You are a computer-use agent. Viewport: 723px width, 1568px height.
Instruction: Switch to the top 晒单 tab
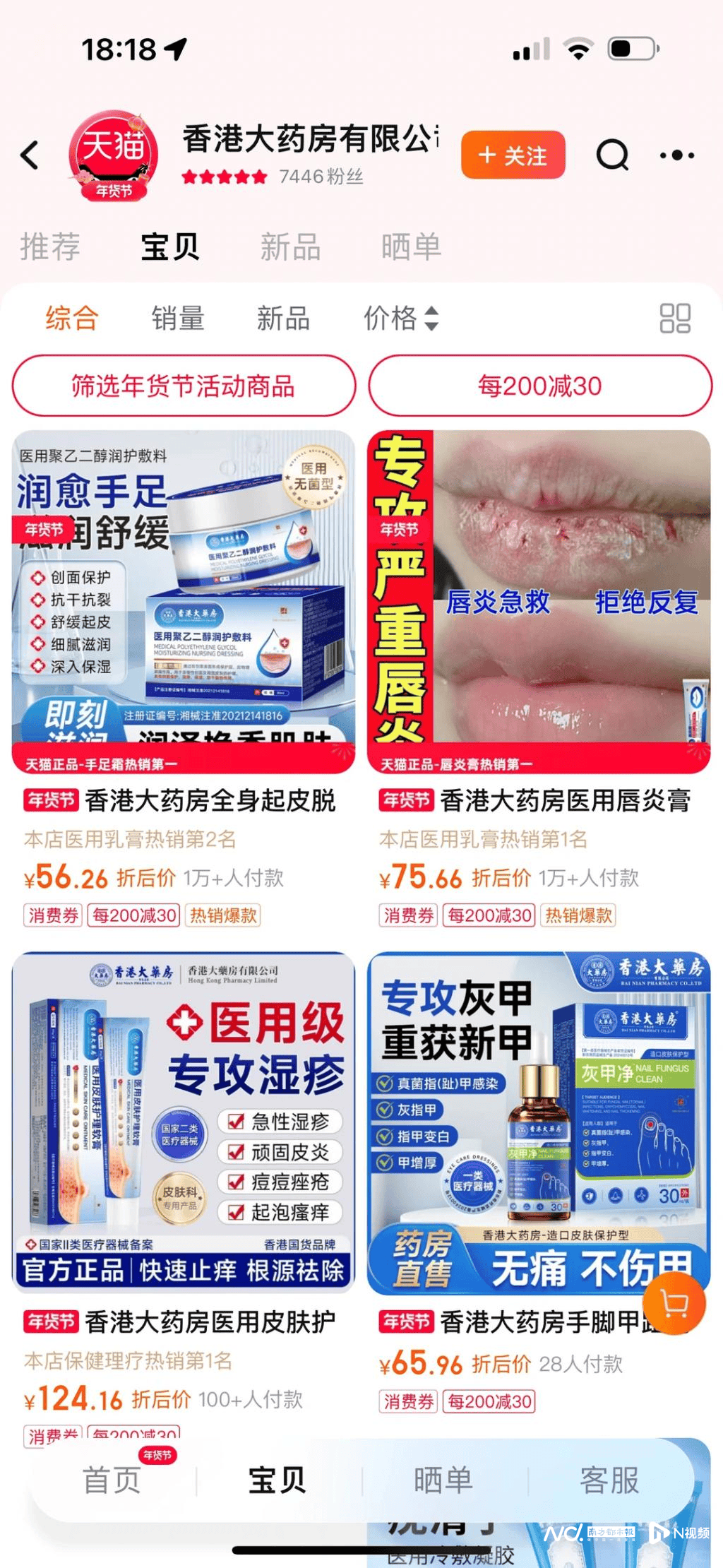pyautogui.click(x=411, y=247)
